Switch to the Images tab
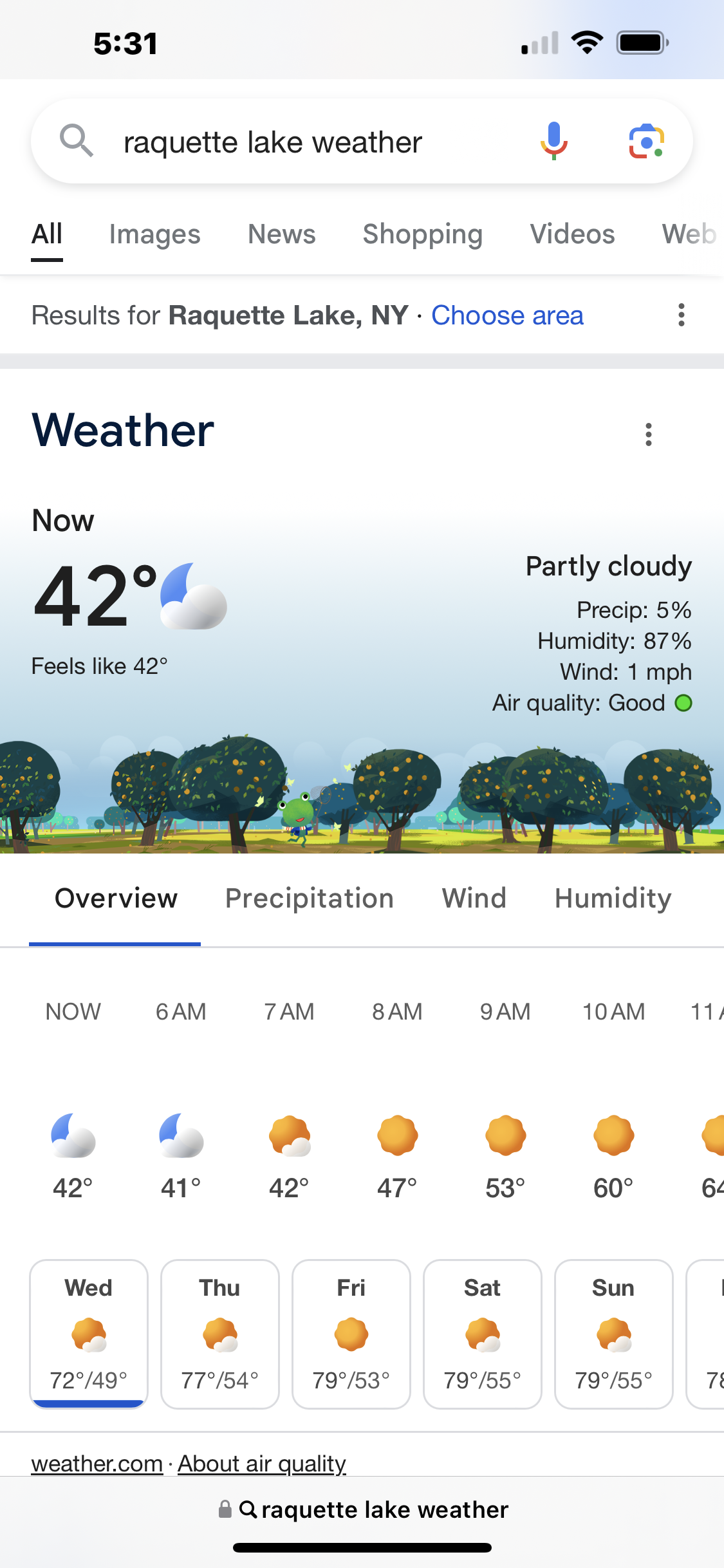Image resolution: width=724 pixels, height=1568 pixels. coord(154,234)
